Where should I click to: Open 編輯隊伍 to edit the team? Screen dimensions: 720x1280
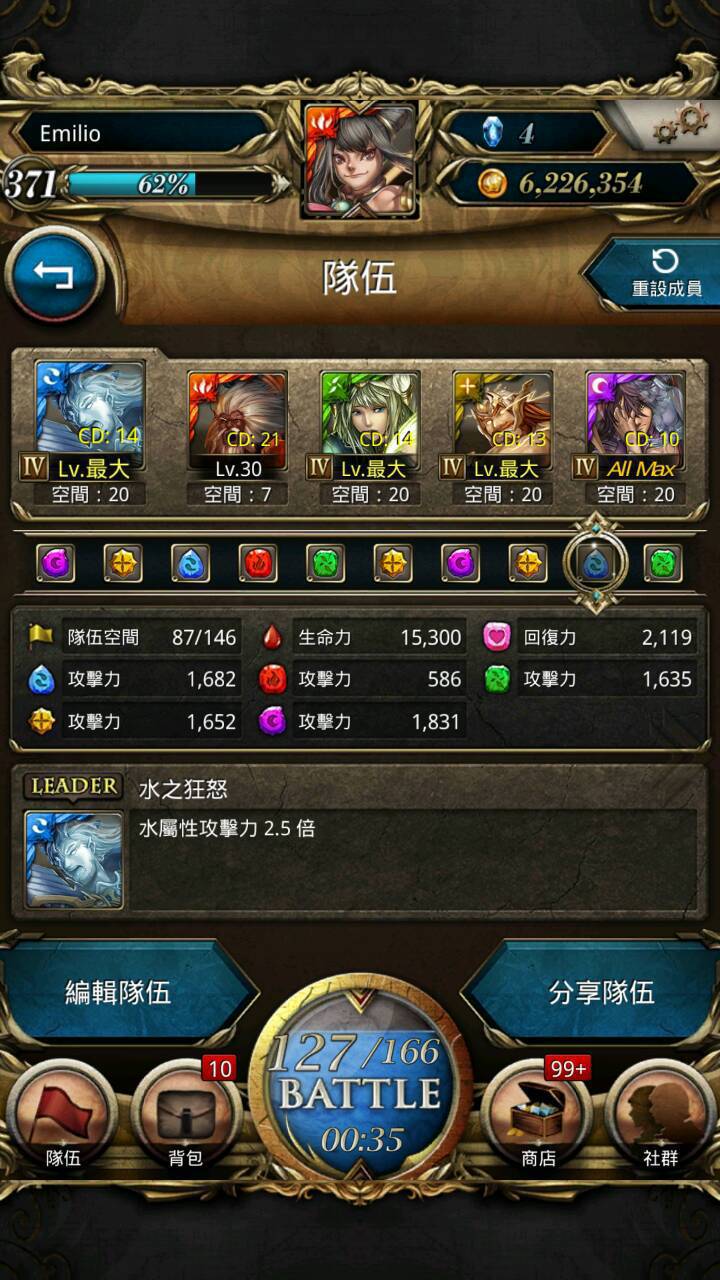(x=118, y=992)
